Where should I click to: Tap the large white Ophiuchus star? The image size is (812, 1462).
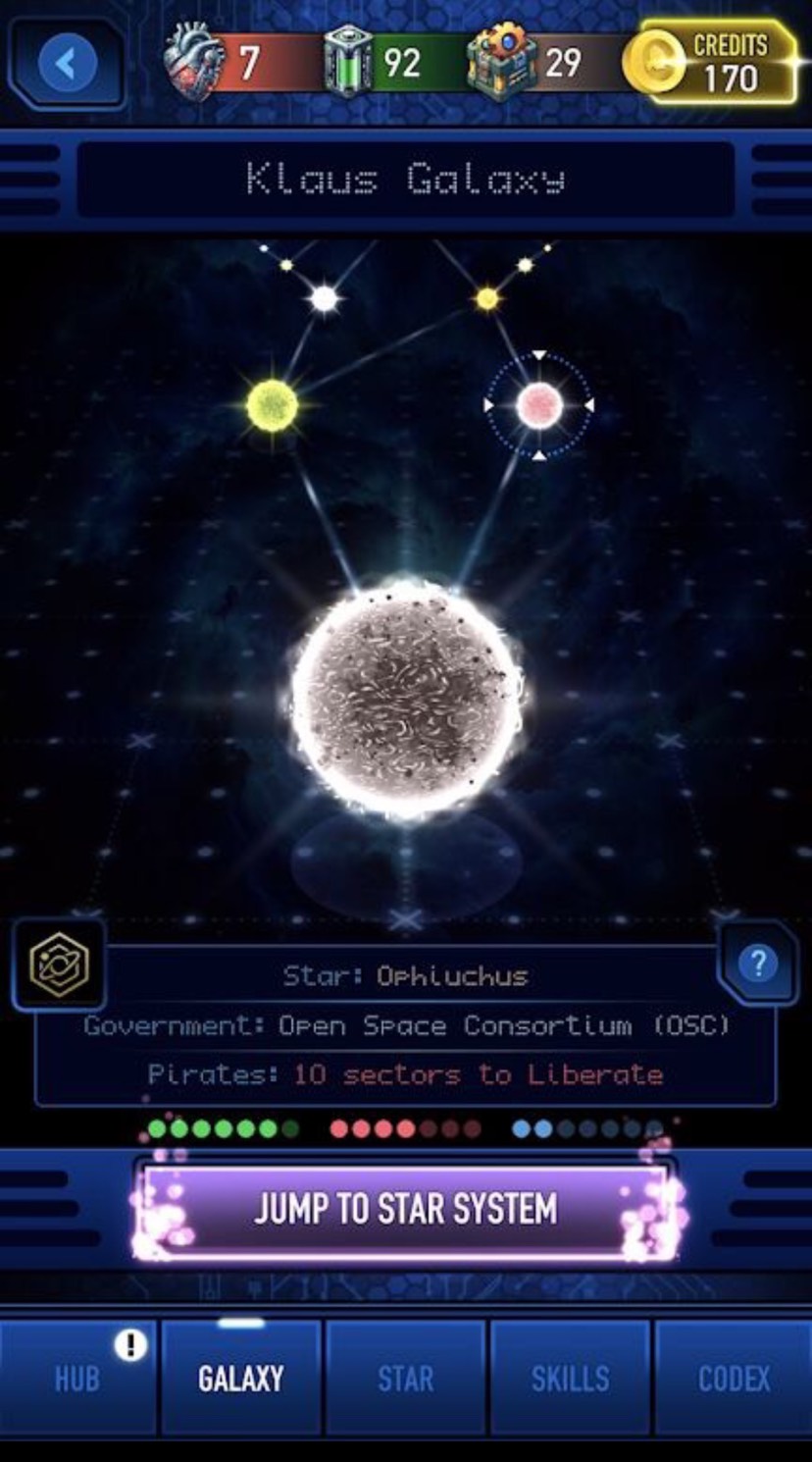405,699
